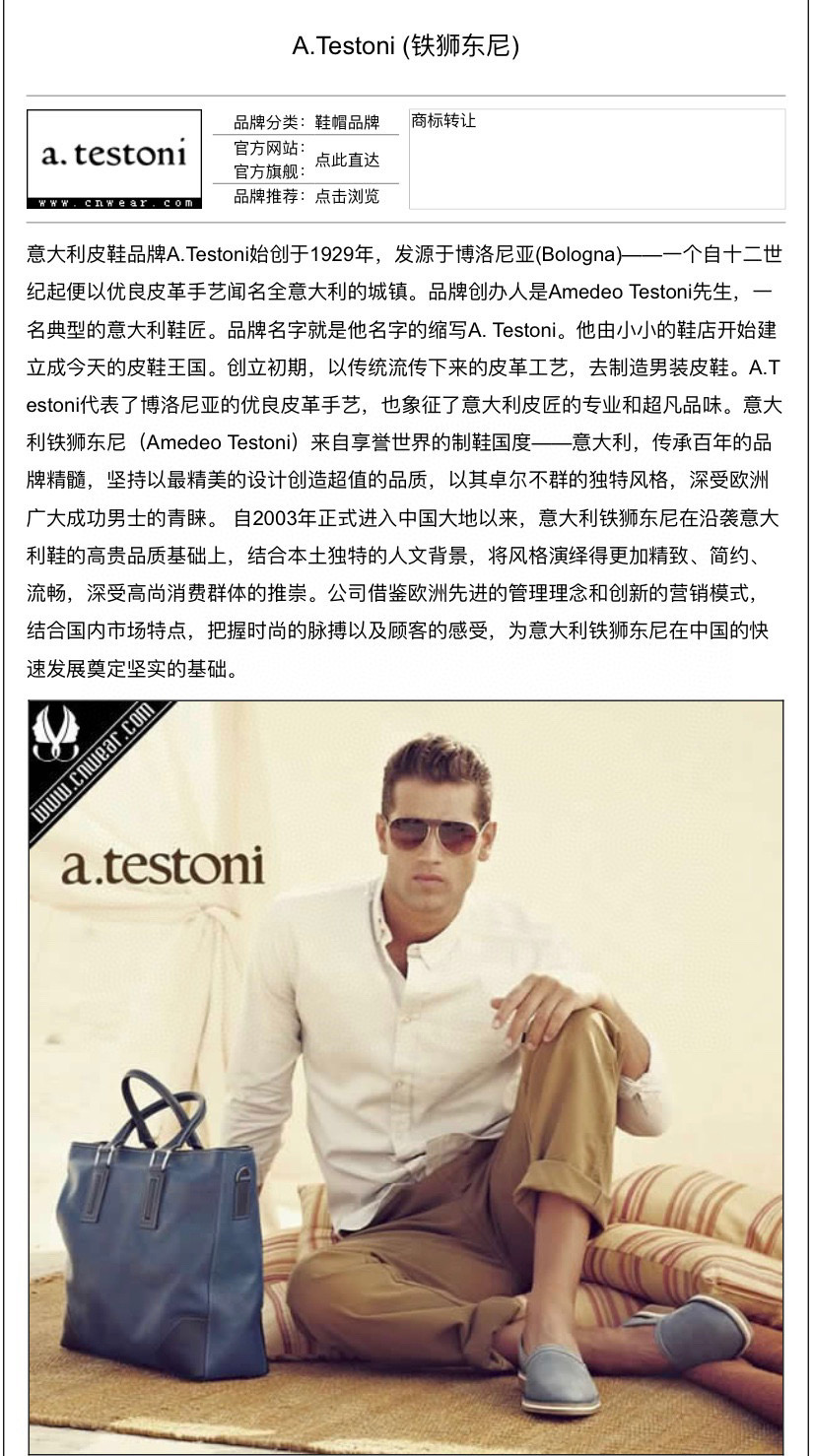This screenshot has height=1456, width=814.
Task: Open 点击浏览 brand recommendations
Action: coord(347,196)
